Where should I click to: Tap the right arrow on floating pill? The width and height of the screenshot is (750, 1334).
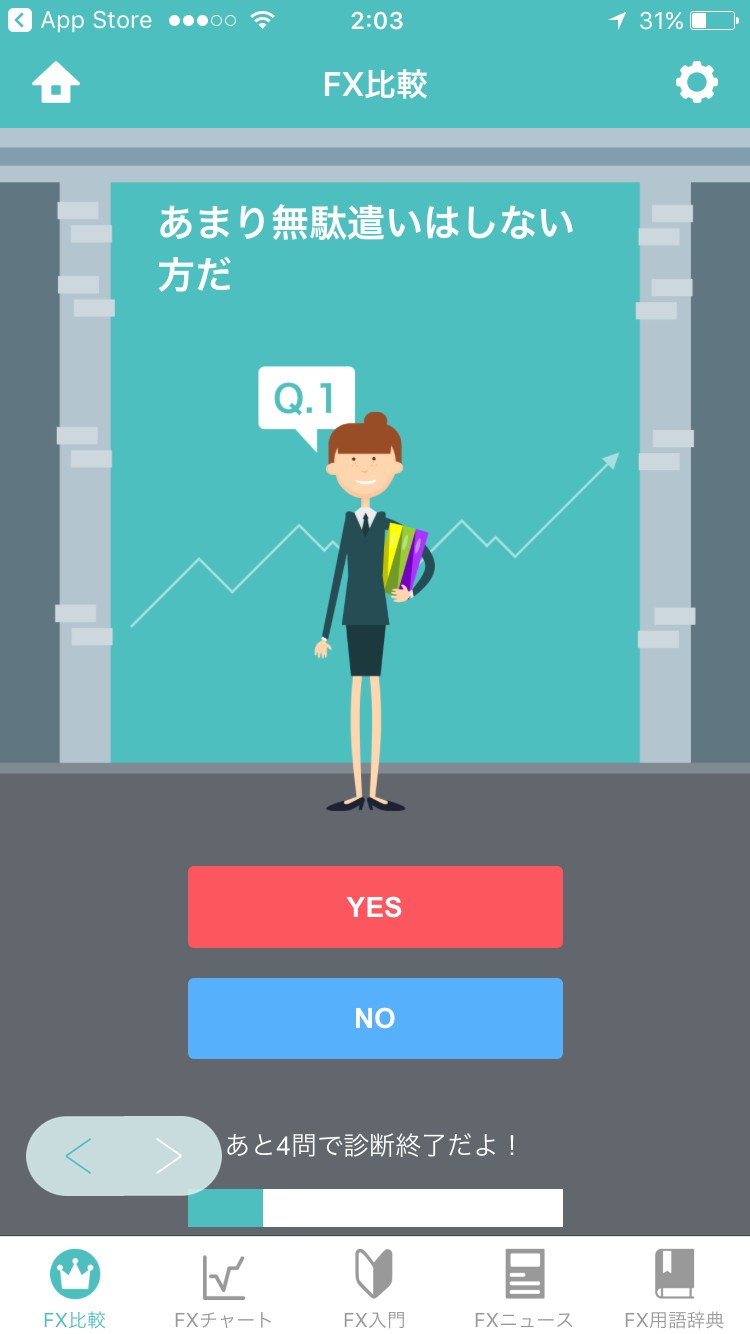coord(169,1156)
